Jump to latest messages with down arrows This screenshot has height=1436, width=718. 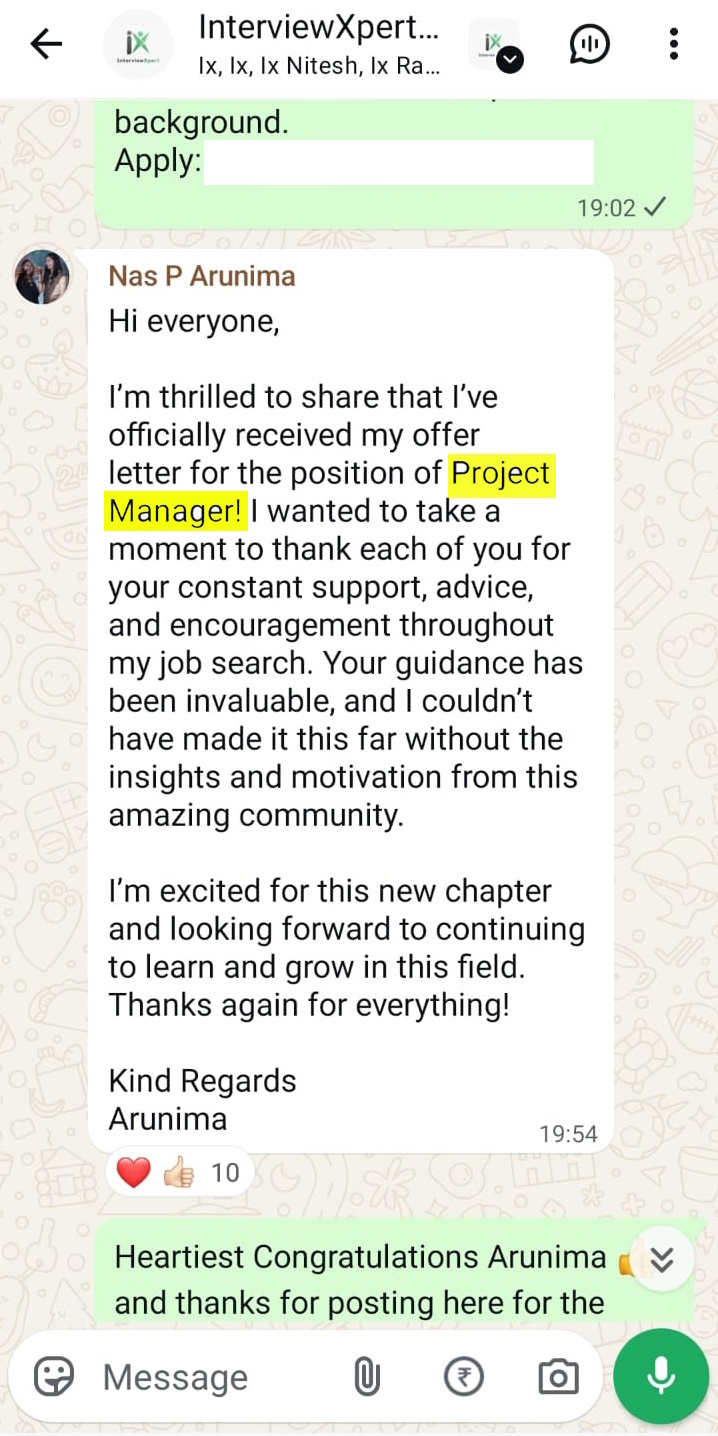coord(661,1261)
